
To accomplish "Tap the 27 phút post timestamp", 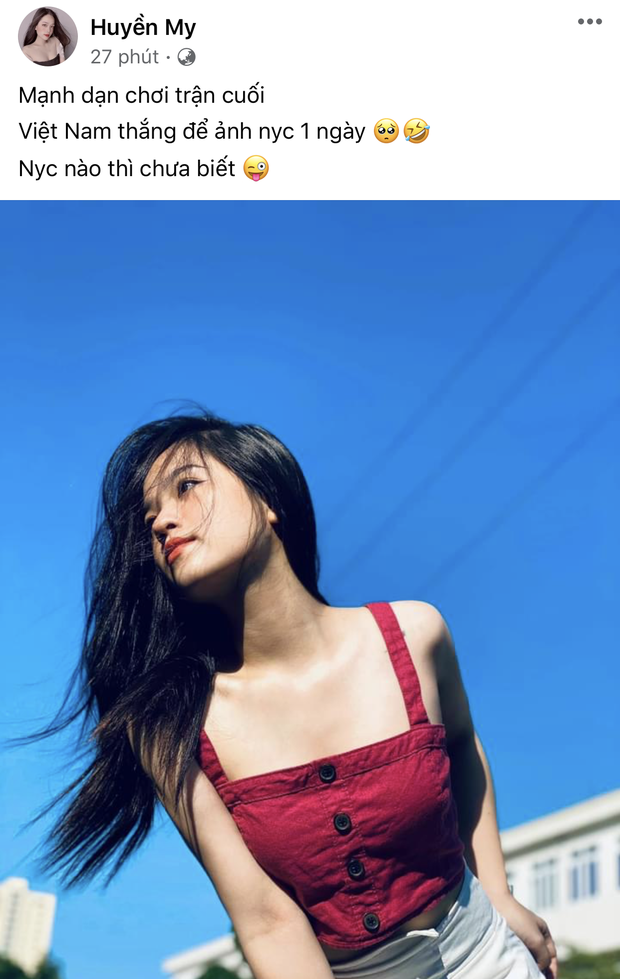I will 125,57.
